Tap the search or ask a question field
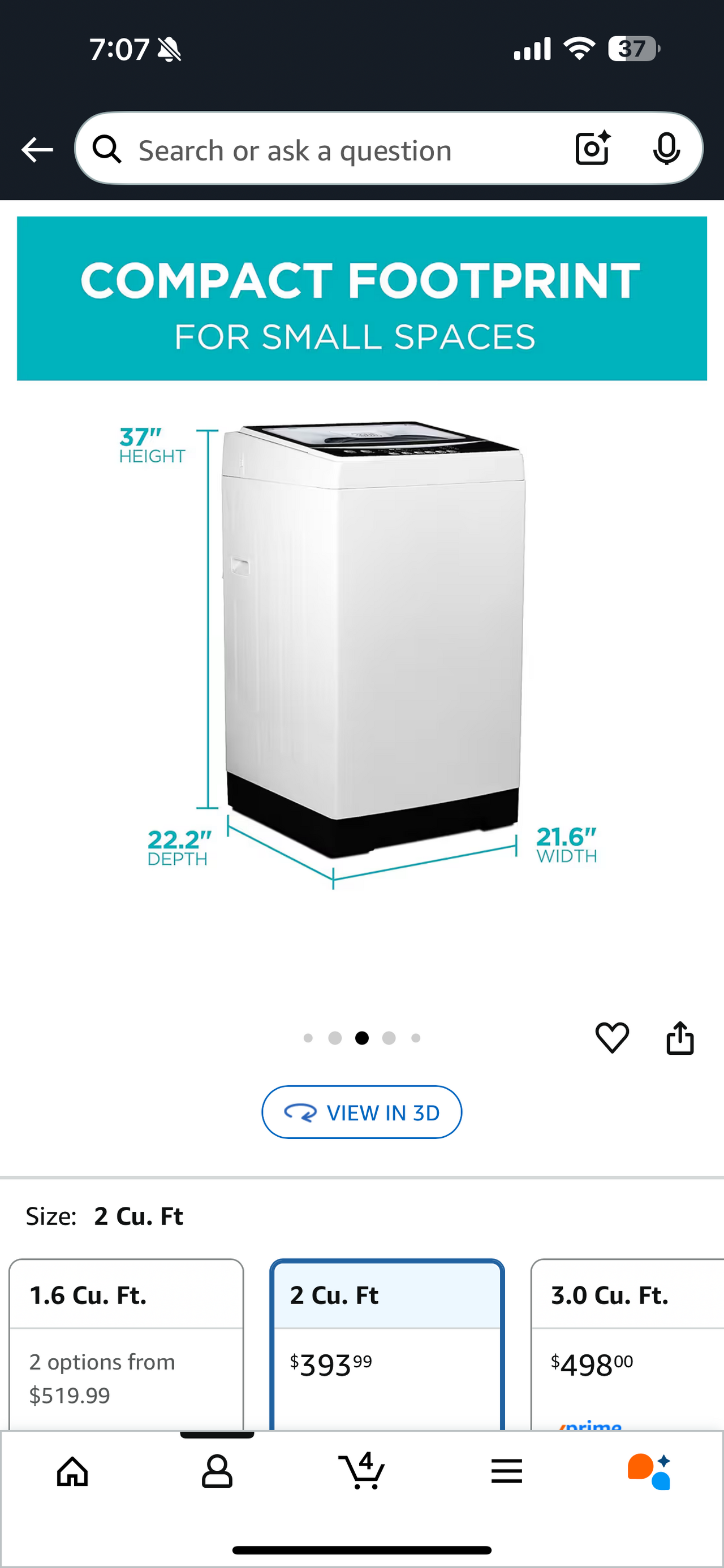724x1568 pixels. pyautogui.click(x=329, y=150)
